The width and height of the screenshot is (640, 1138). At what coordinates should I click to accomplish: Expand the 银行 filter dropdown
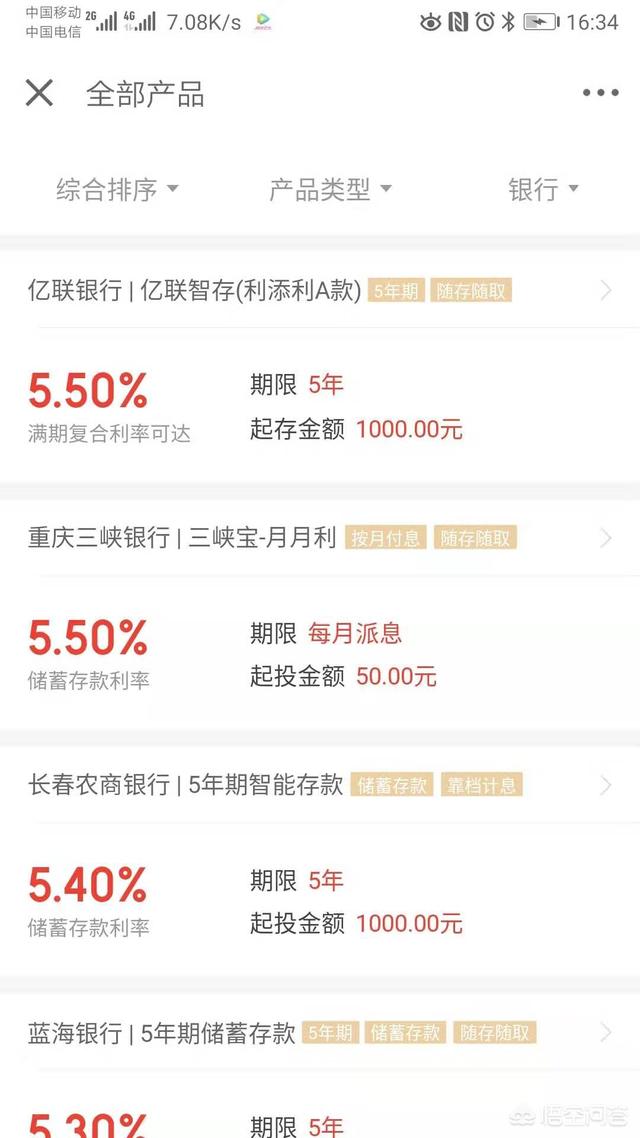(x=543, y=189)
